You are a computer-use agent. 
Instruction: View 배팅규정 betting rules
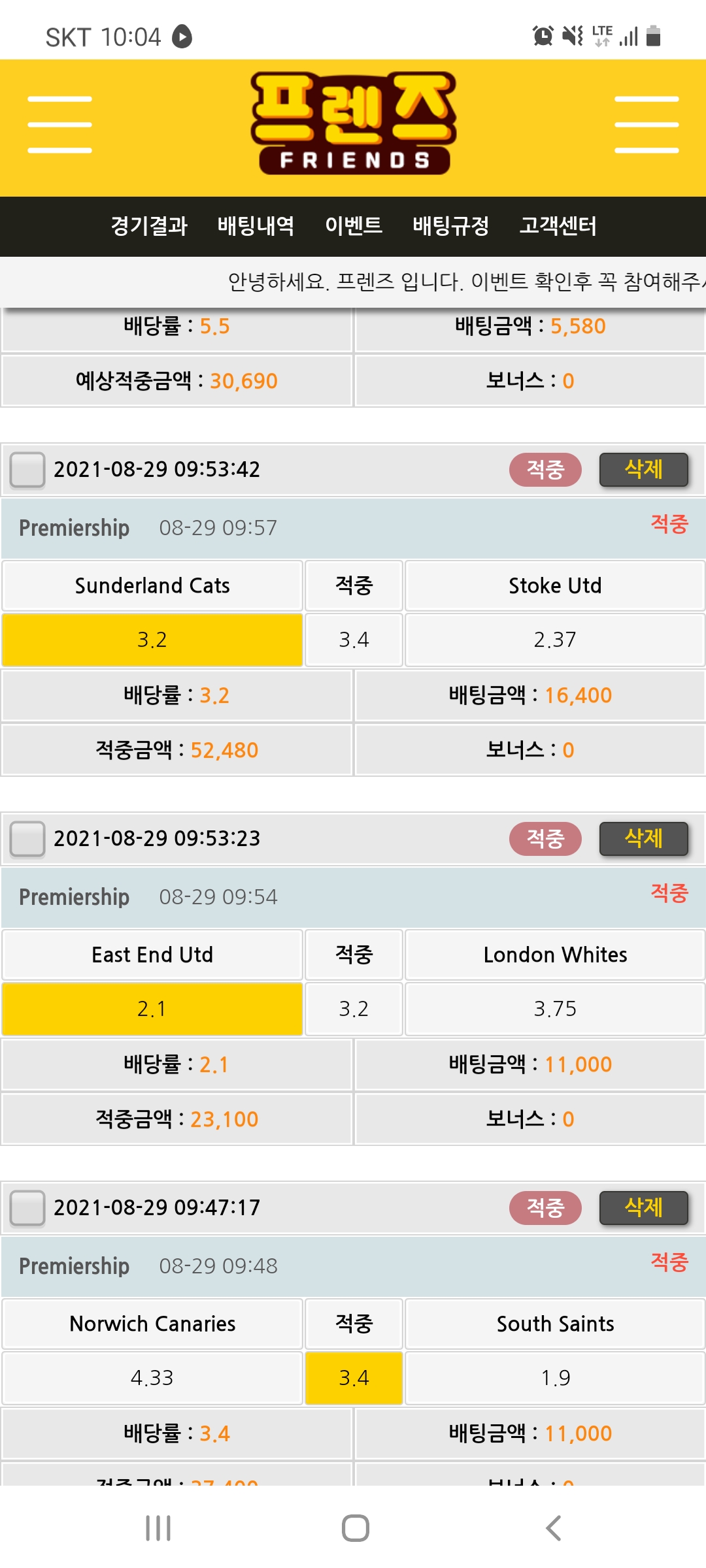click(x=450, y=226)
